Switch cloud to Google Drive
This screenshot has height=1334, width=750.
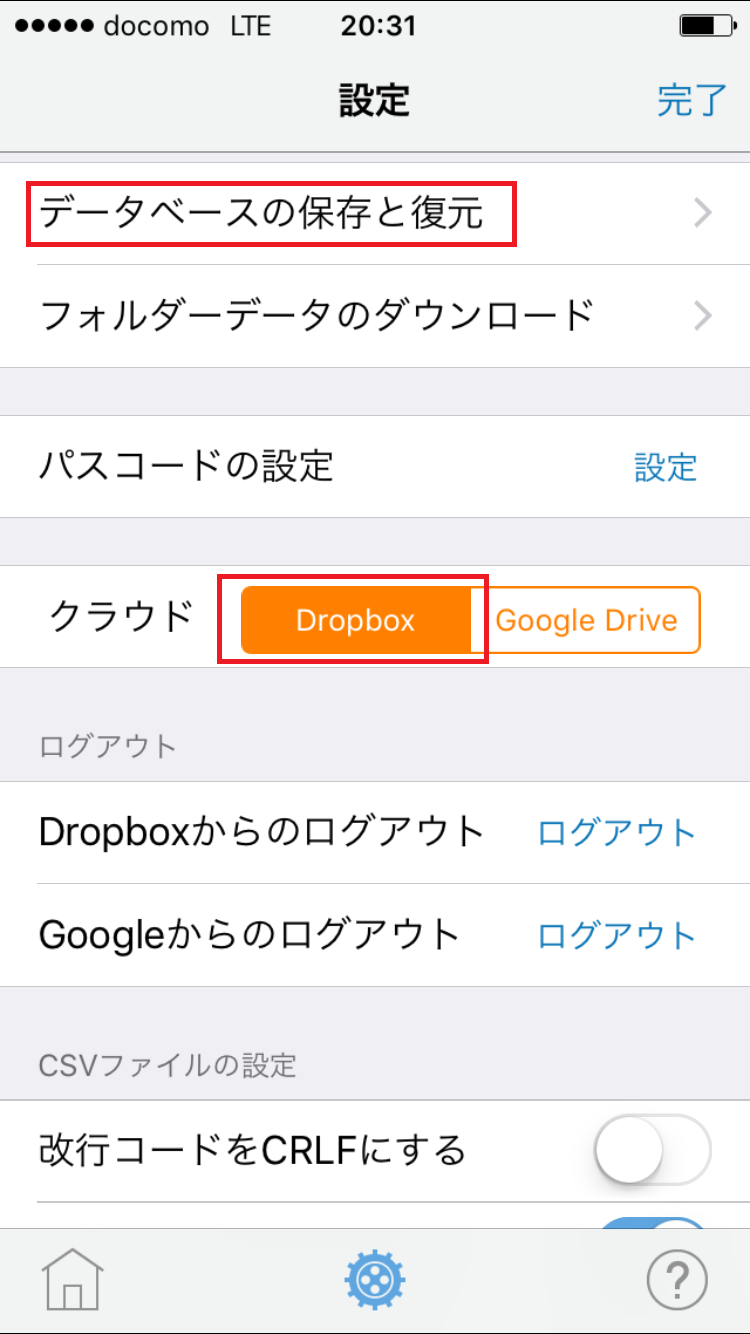[x=586, y=620]
